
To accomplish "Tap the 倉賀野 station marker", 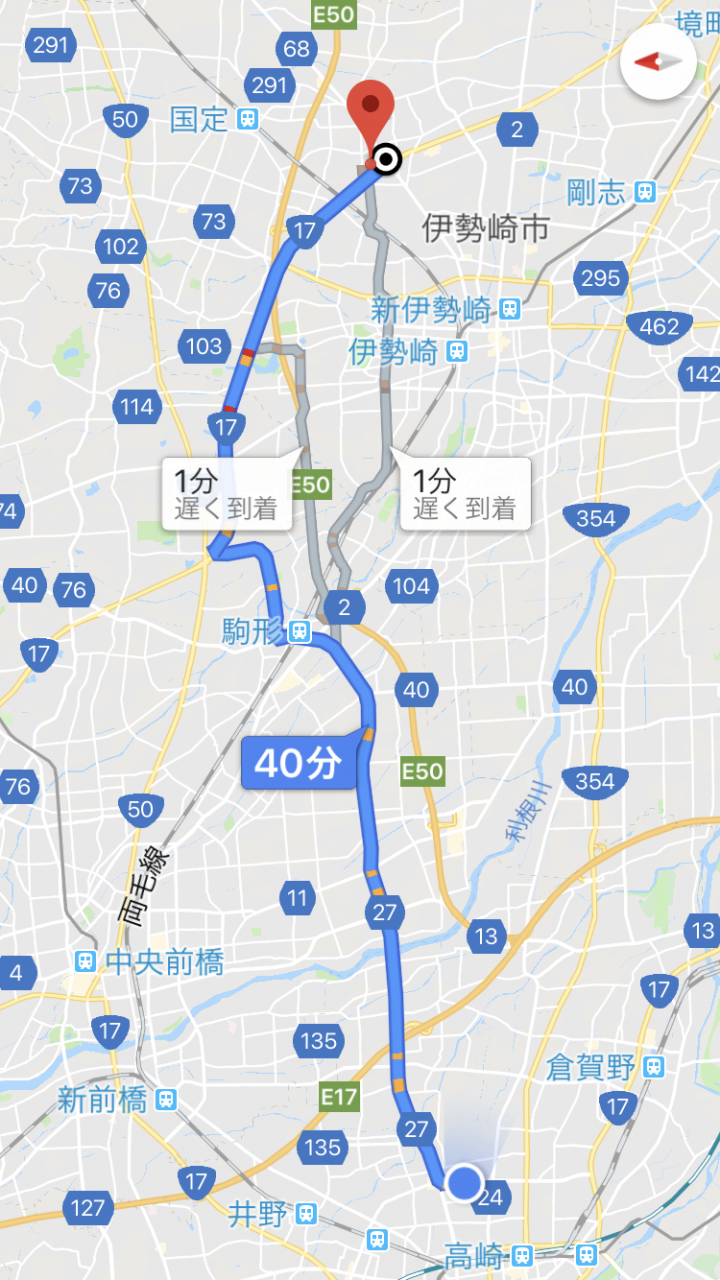I will click(x=654, y=1067).
